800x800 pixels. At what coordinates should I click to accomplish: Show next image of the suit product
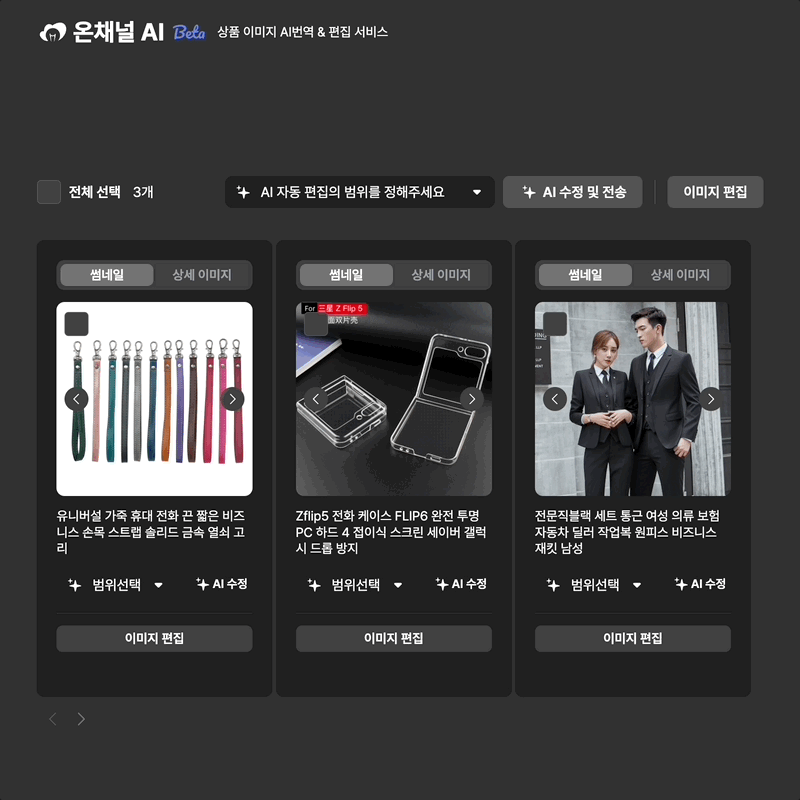[711, 399]
